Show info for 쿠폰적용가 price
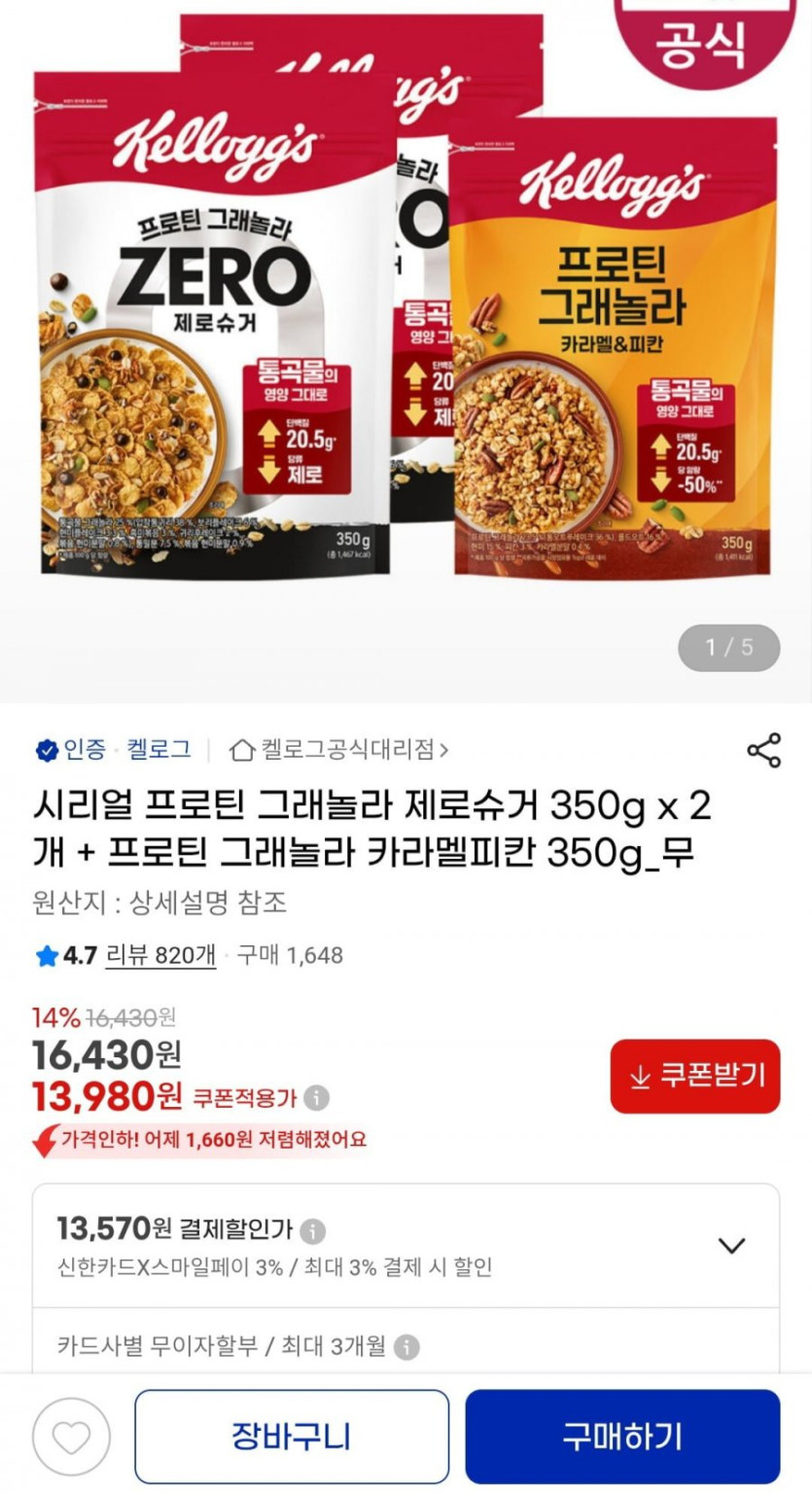Image resolution: width=812 pixels, height=1494 pixels. (316, 1098)
